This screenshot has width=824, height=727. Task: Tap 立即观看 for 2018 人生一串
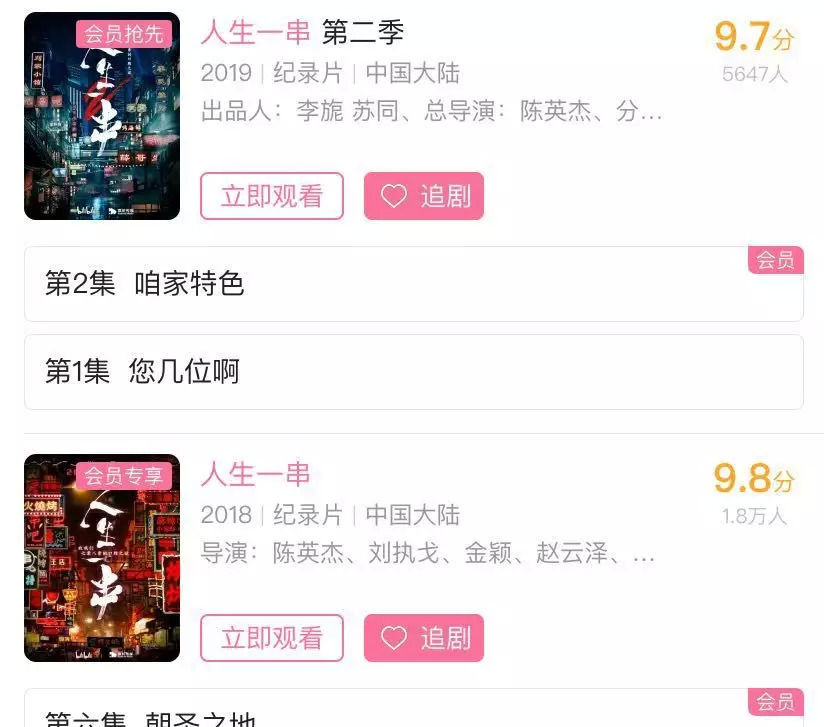coord(272,638)
